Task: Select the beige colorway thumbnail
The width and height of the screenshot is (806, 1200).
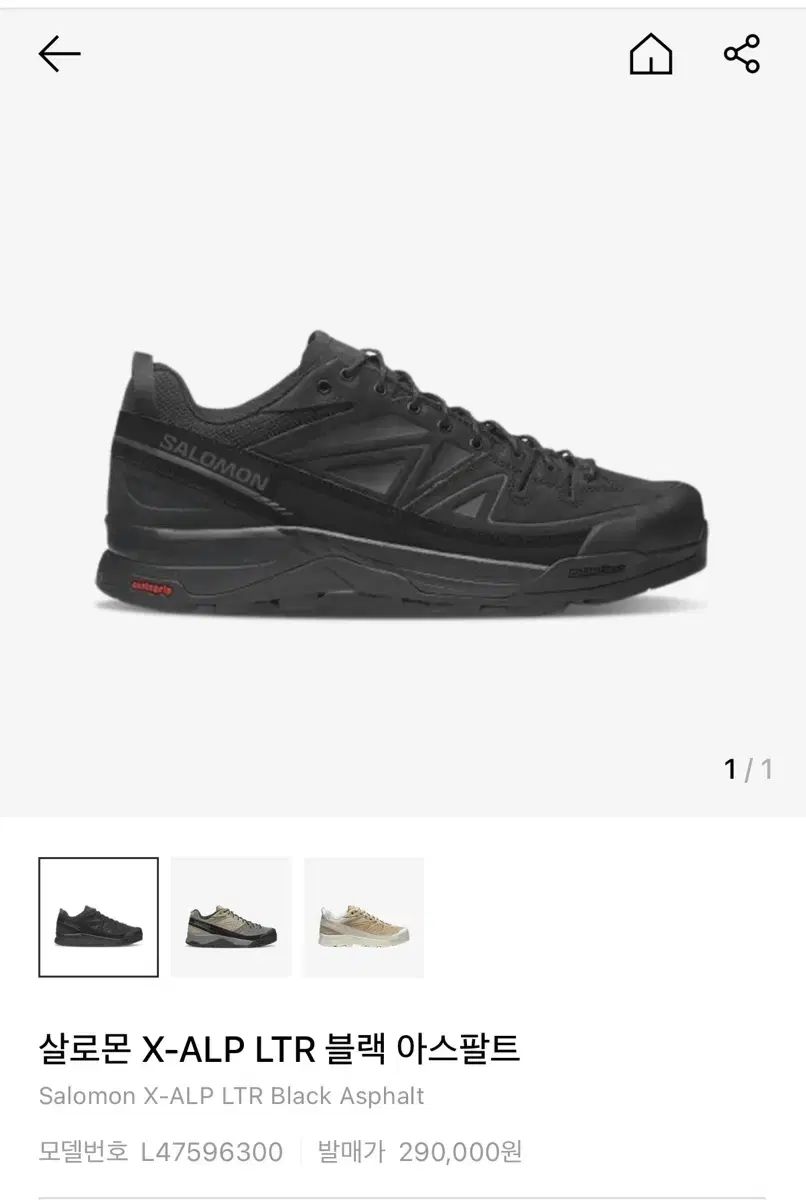Action: [x=364, y=917]
